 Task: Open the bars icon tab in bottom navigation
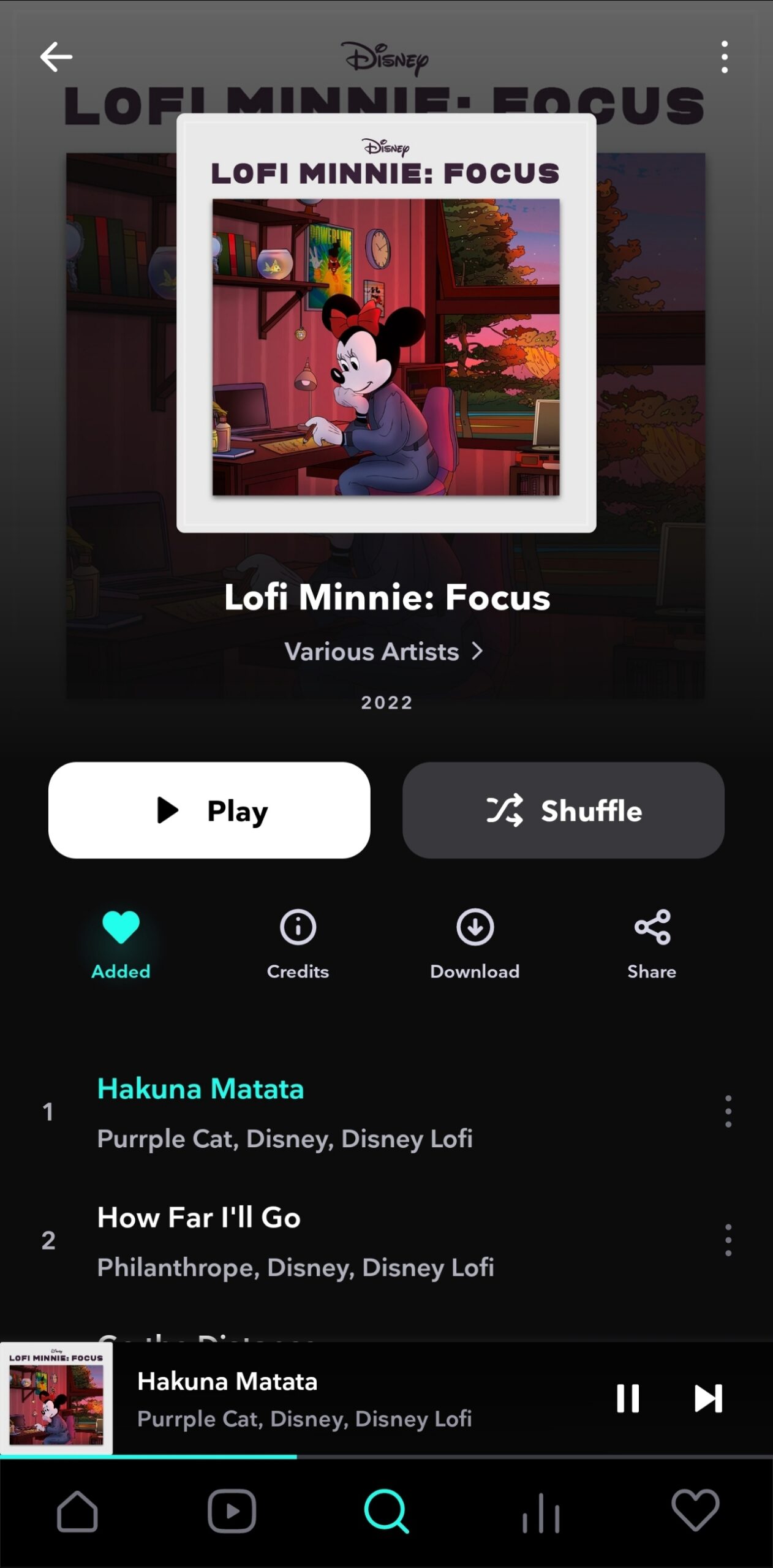click(541, 1513)
